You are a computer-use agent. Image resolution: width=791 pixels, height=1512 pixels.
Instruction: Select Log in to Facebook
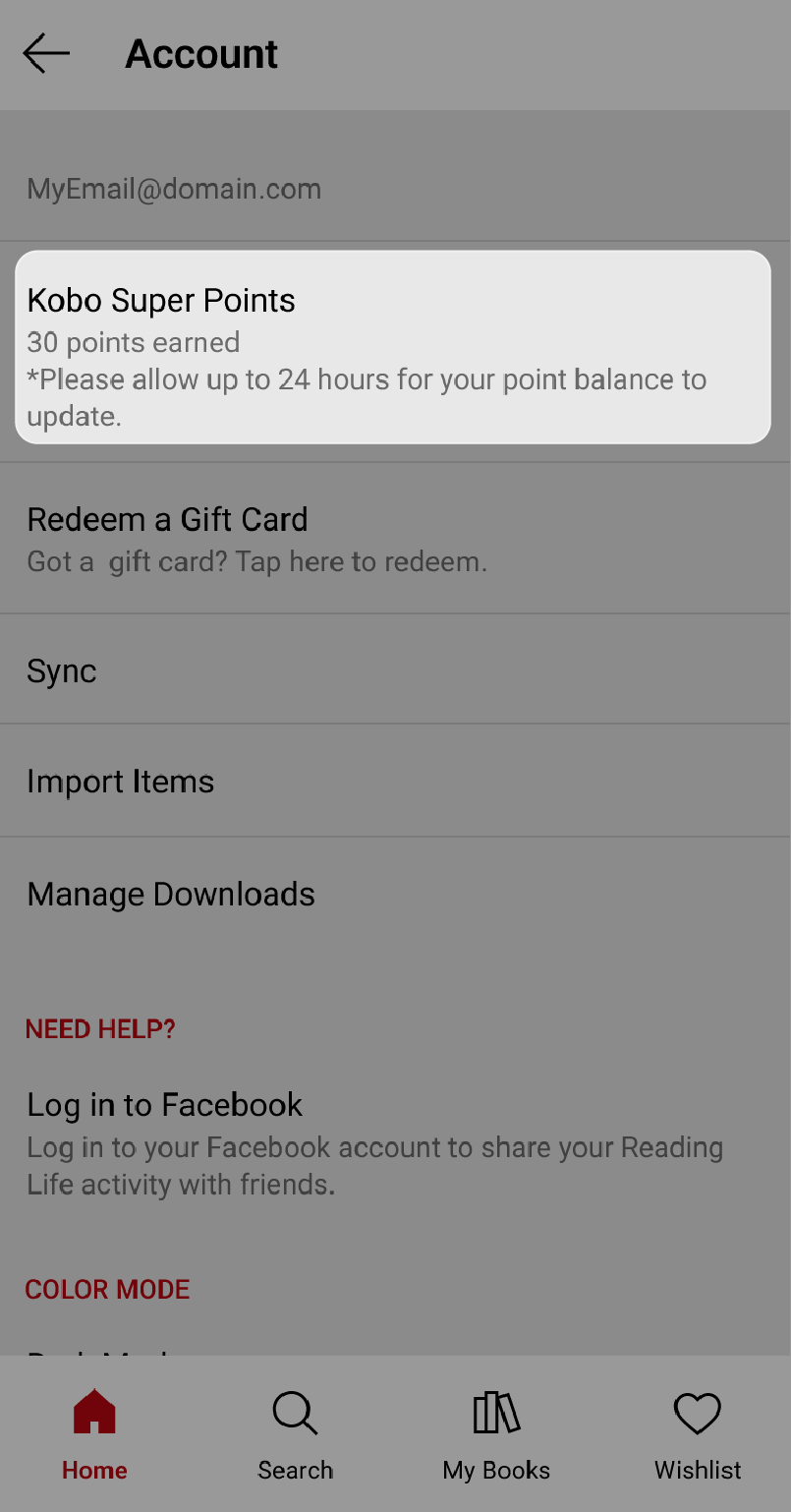tap(393, 1142)
